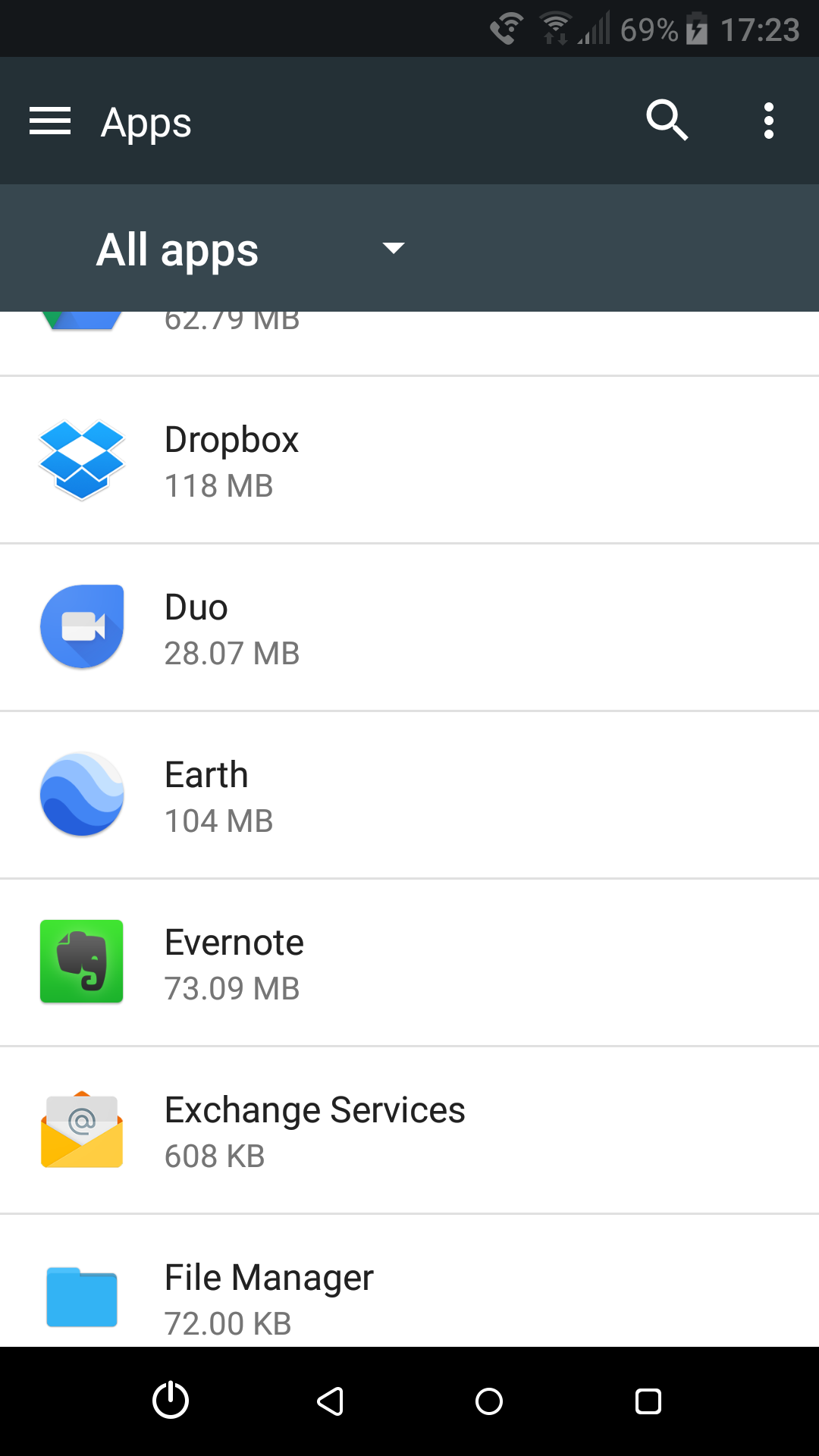
Task: Search the apps list
Action: point(667,120)
